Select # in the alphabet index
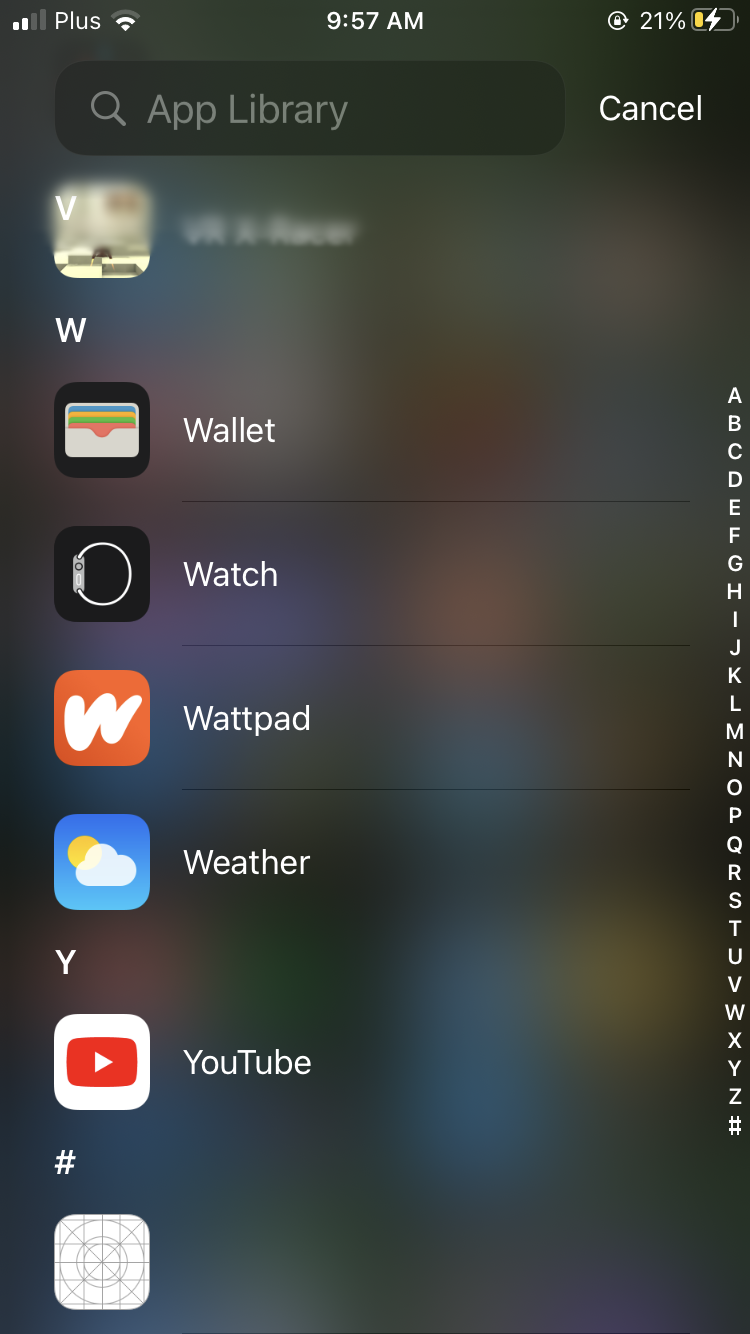The height and width of the screenshot is (1334, 750). (x=734, y=1125)
